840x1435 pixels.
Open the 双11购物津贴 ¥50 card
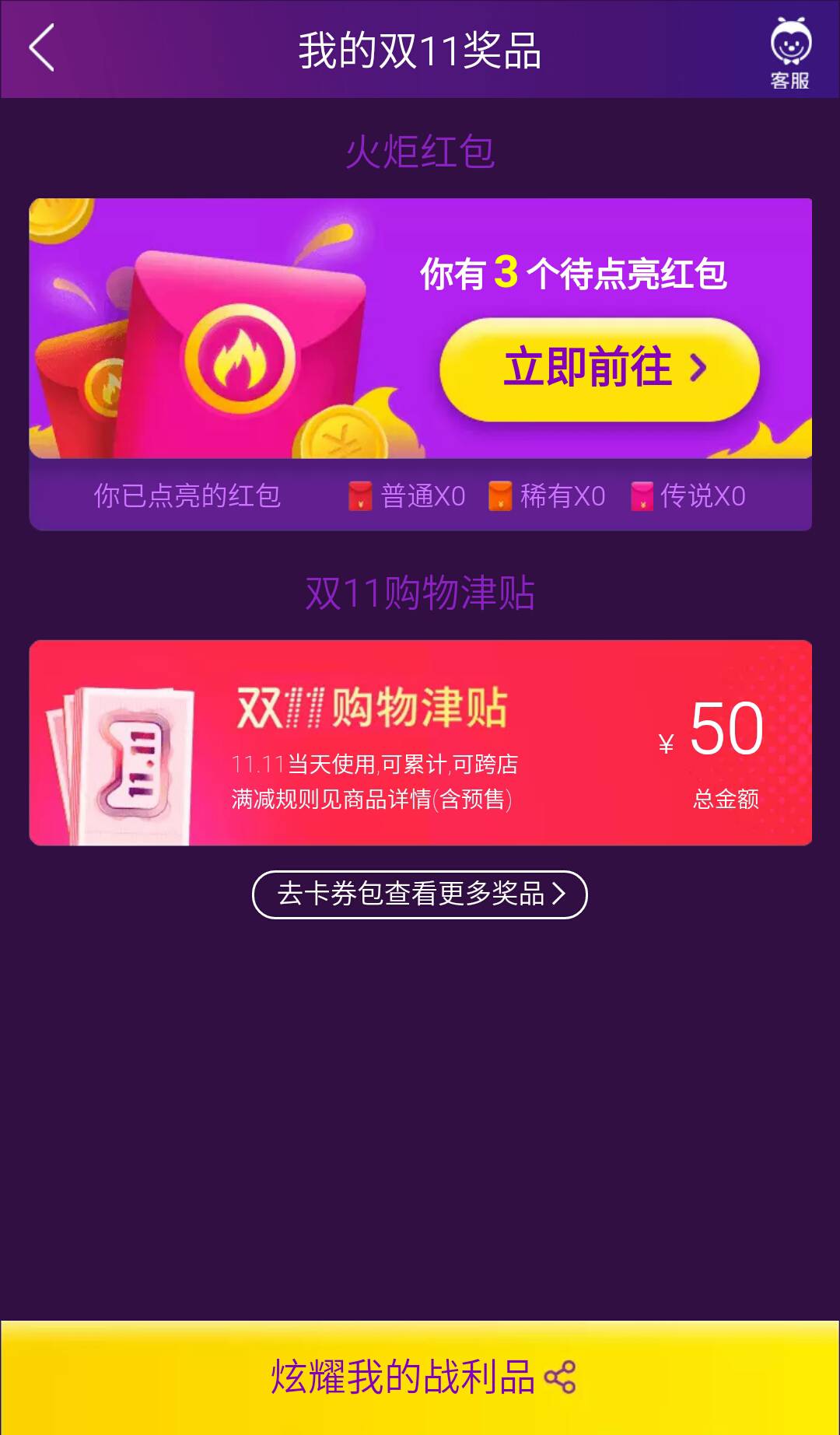[x=420, y=743]
